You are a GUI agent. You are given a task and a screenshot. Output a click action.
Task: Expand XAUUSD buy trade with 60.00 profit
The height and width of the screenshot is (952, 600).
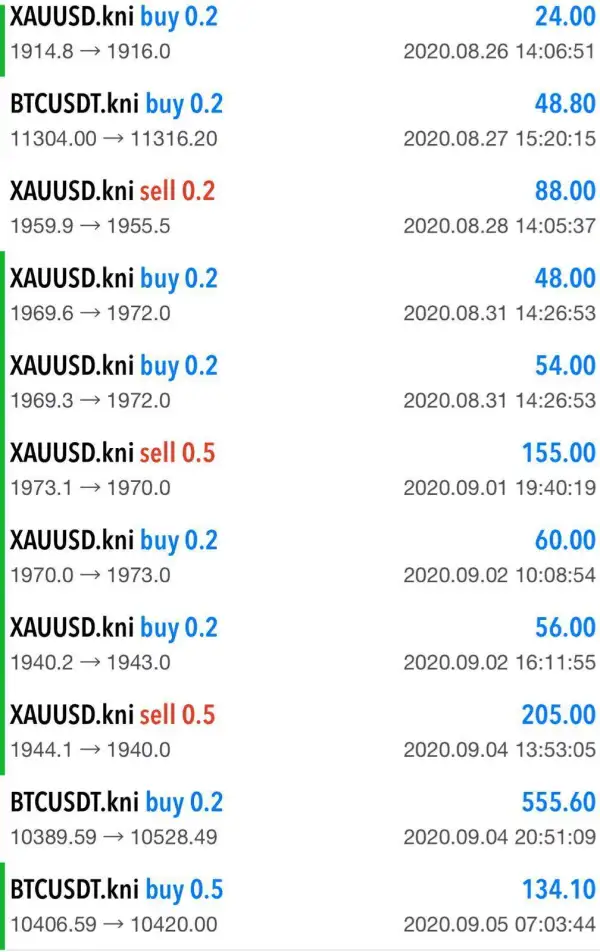(300, 556)
